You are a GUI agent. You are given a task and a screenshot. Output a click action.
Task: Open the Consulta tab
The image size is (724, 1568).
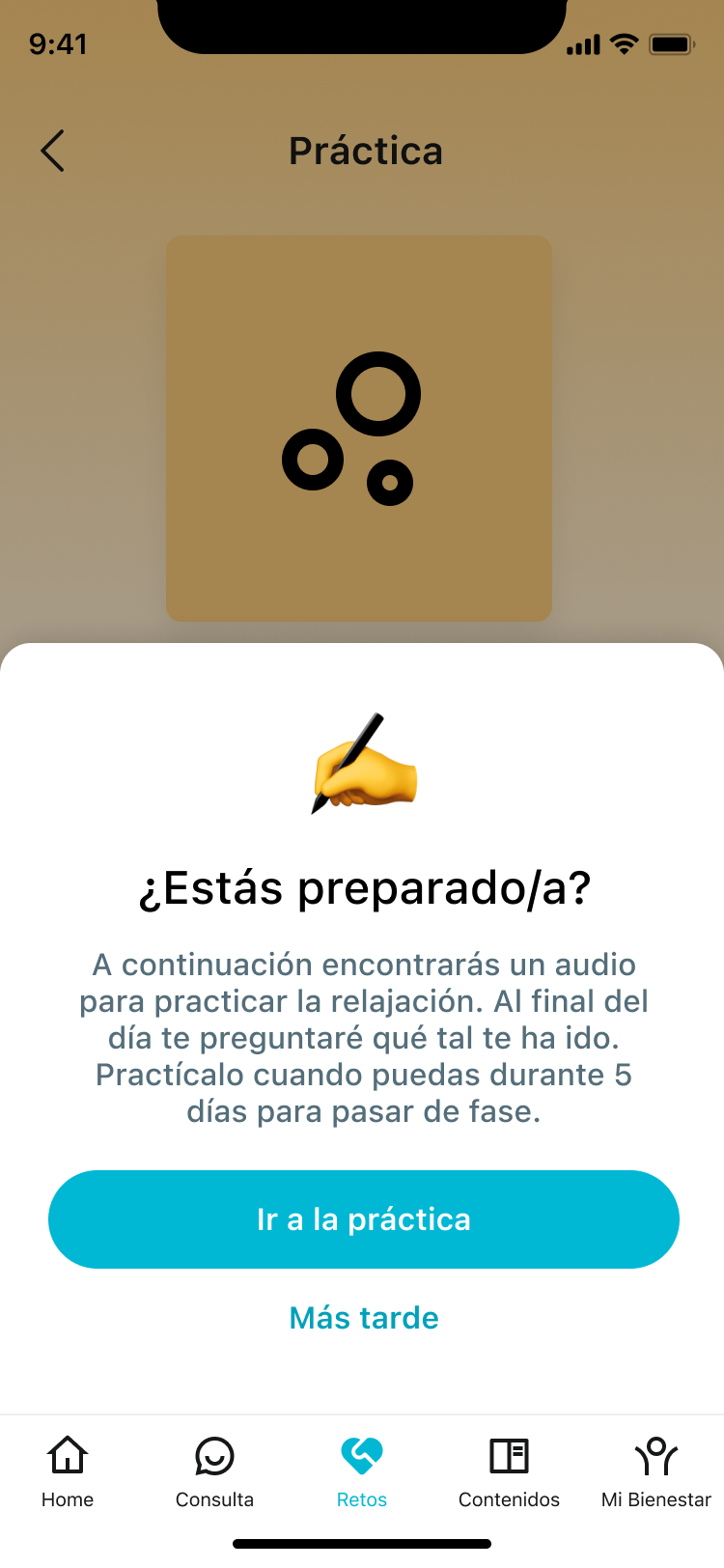(214, 1470)
